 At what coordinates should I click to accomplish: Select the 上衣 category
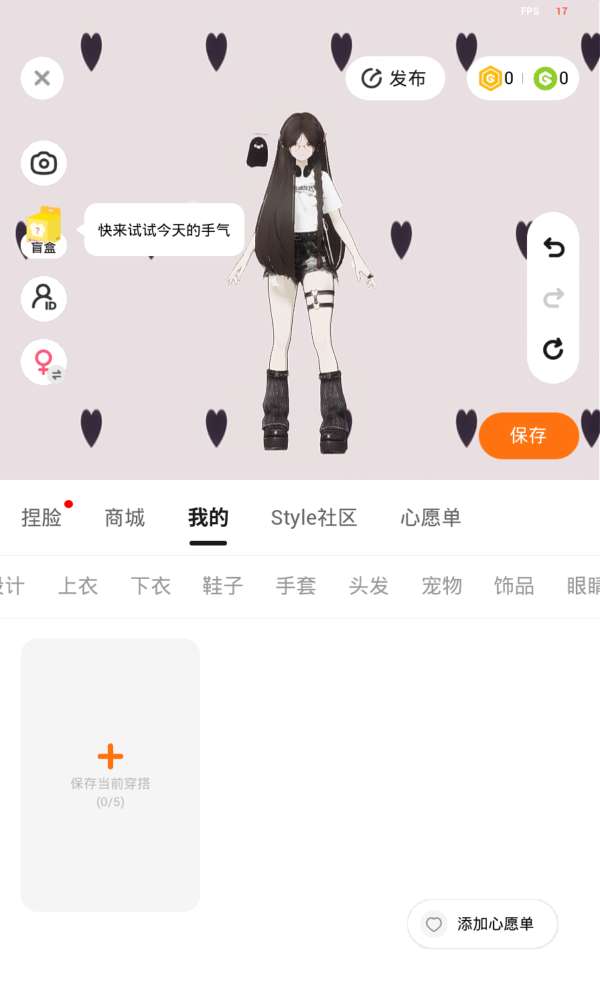pos(78,586)
